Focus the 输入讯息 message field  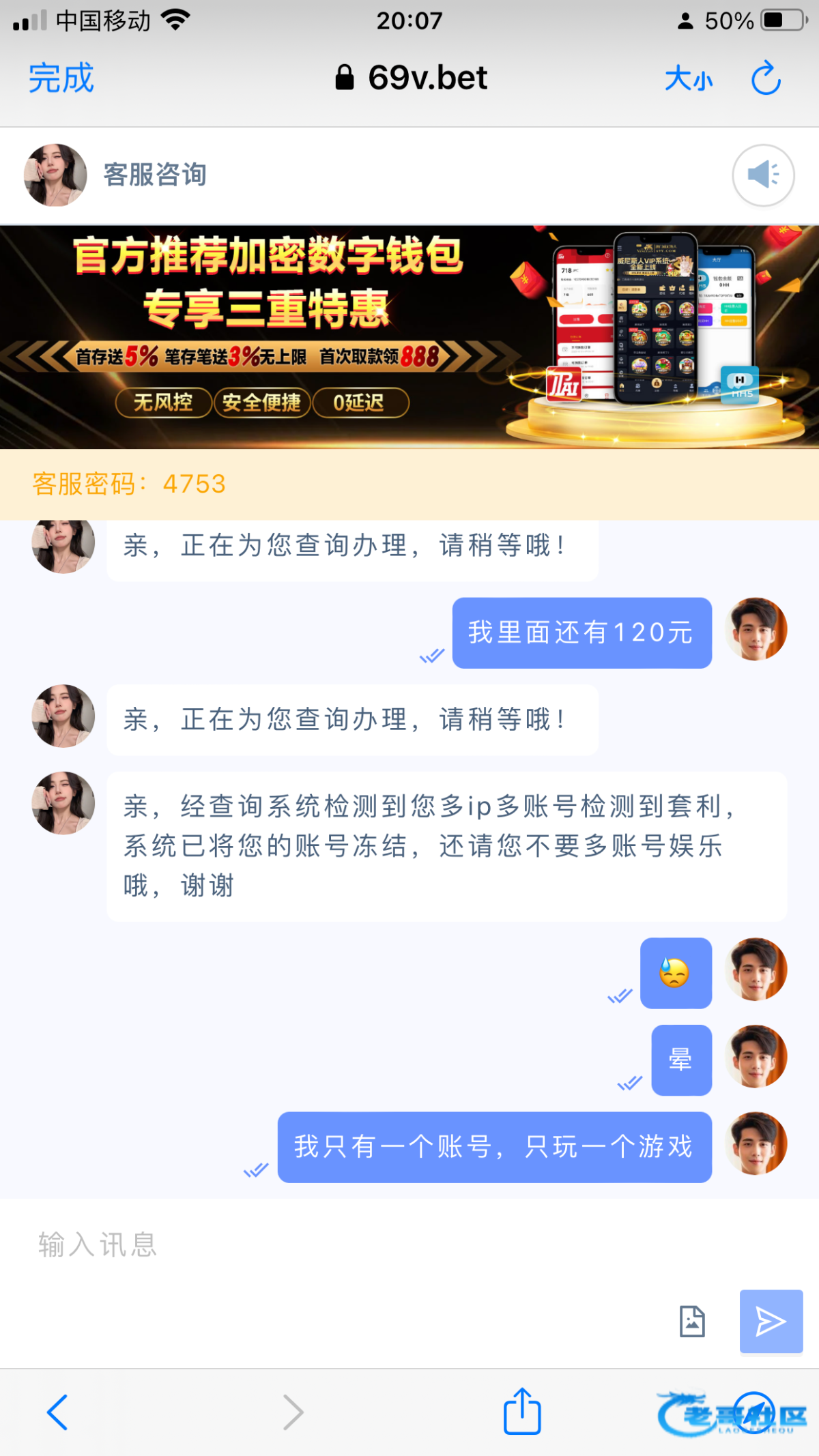coord(341,1245)
